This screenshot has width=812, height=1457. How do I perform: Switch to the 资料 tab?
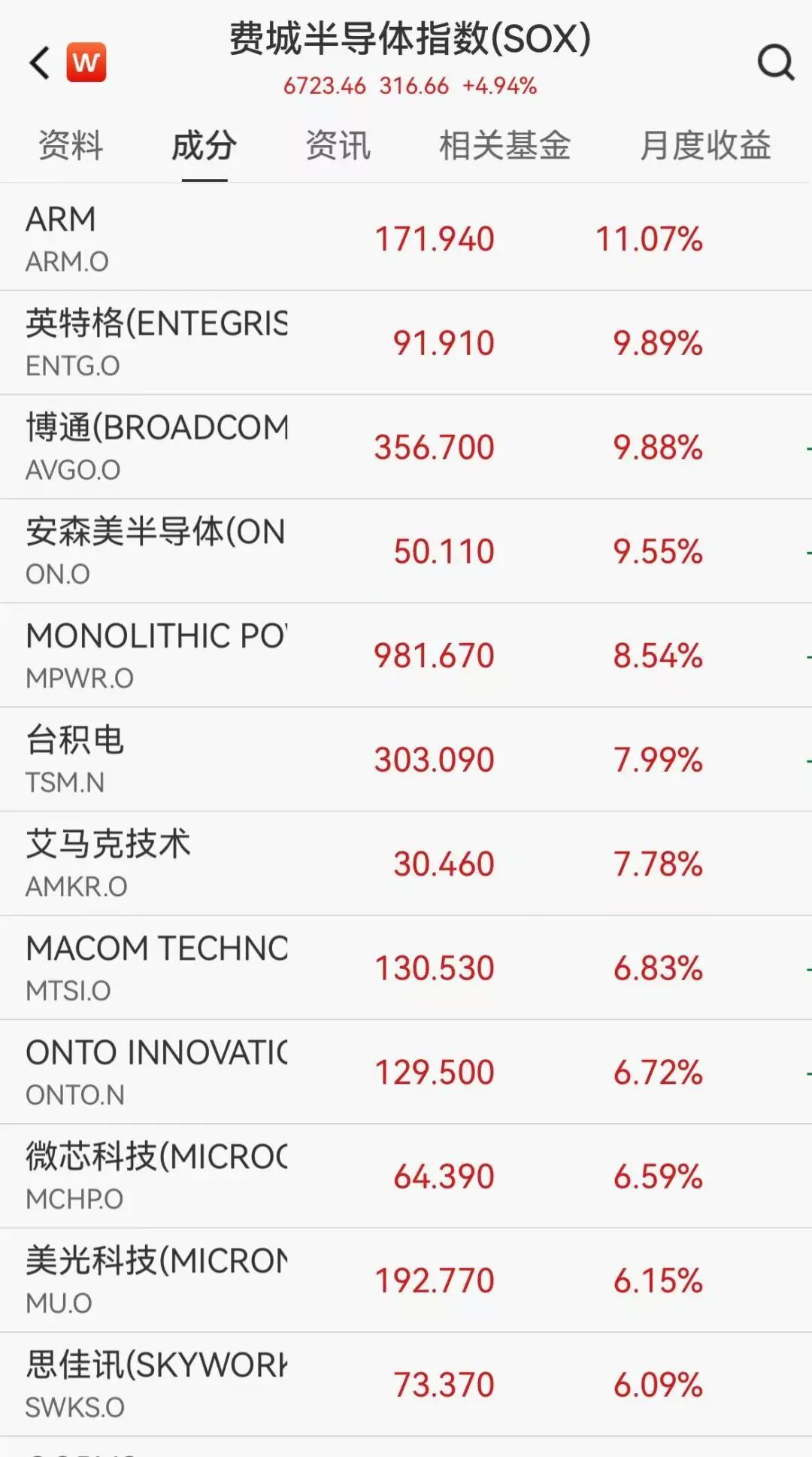point(71,145)
